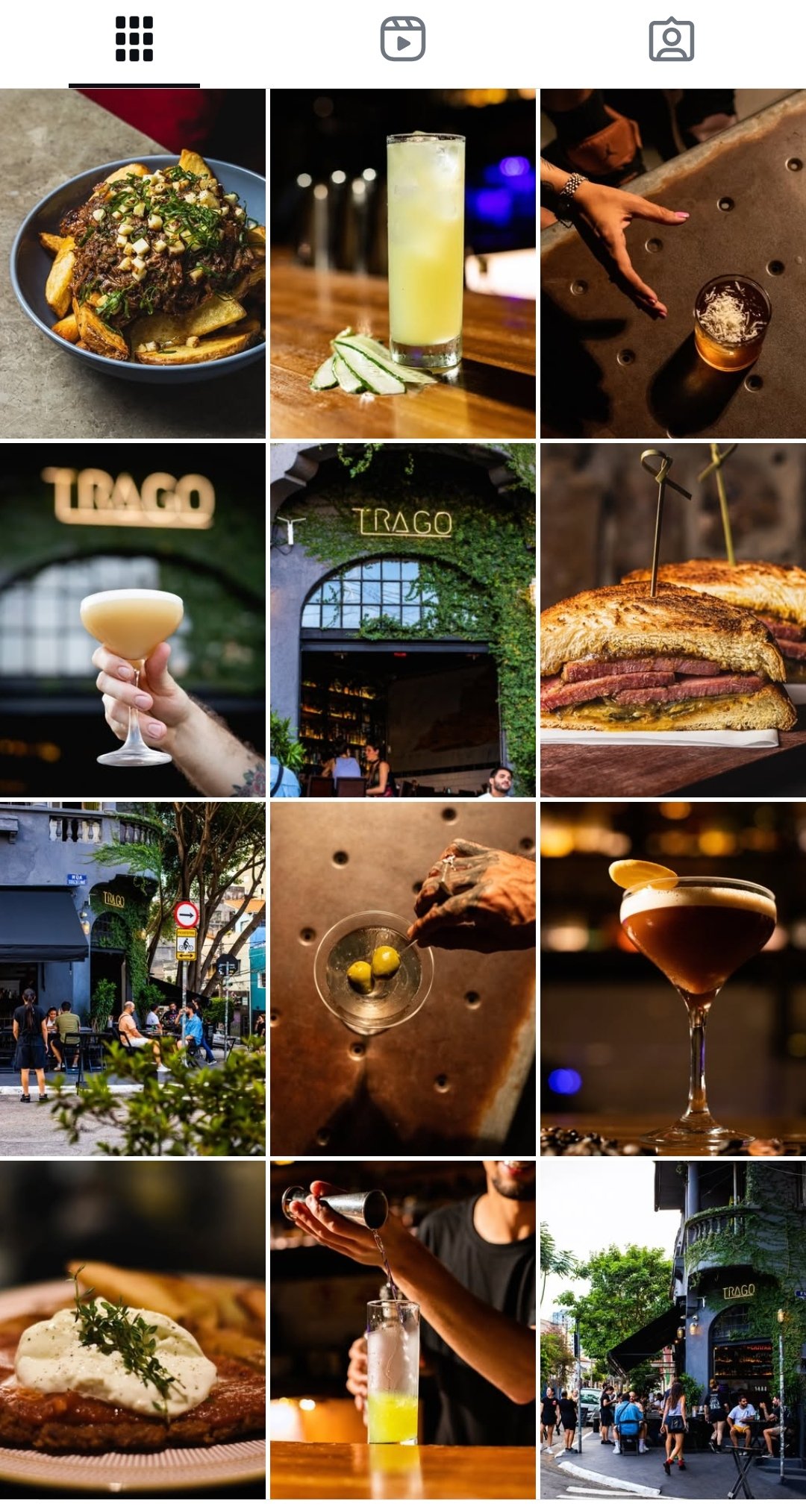806x1512 pixels.
Task: Switch to the Reels tab
Action: tap(403, 39)
